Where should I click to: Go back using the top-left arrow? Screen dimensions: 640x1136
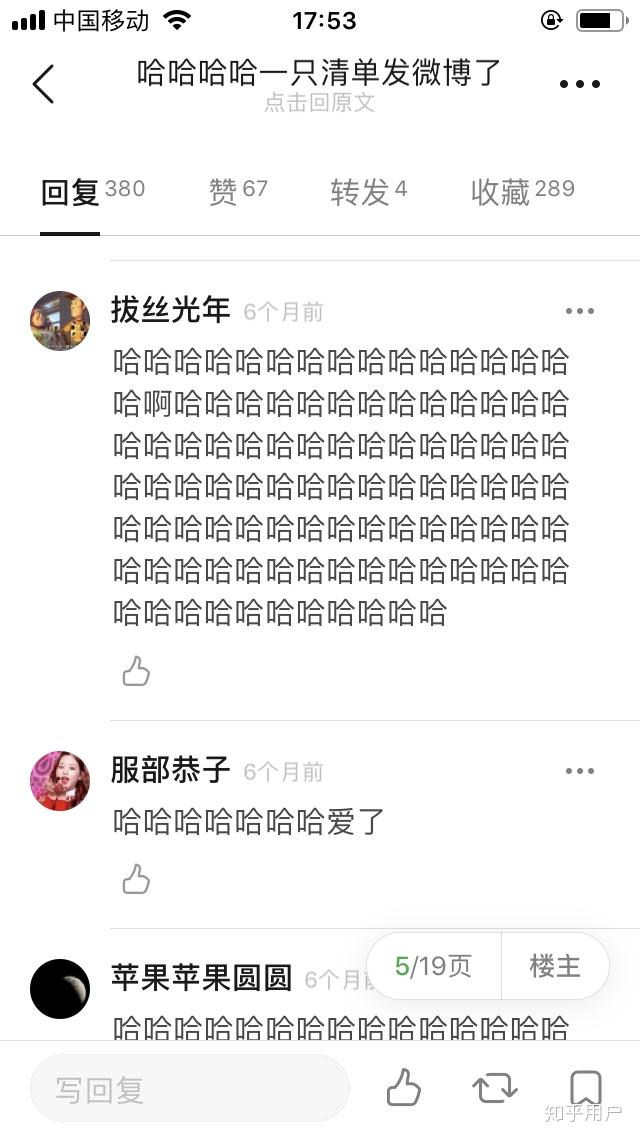tap(43, 84)
